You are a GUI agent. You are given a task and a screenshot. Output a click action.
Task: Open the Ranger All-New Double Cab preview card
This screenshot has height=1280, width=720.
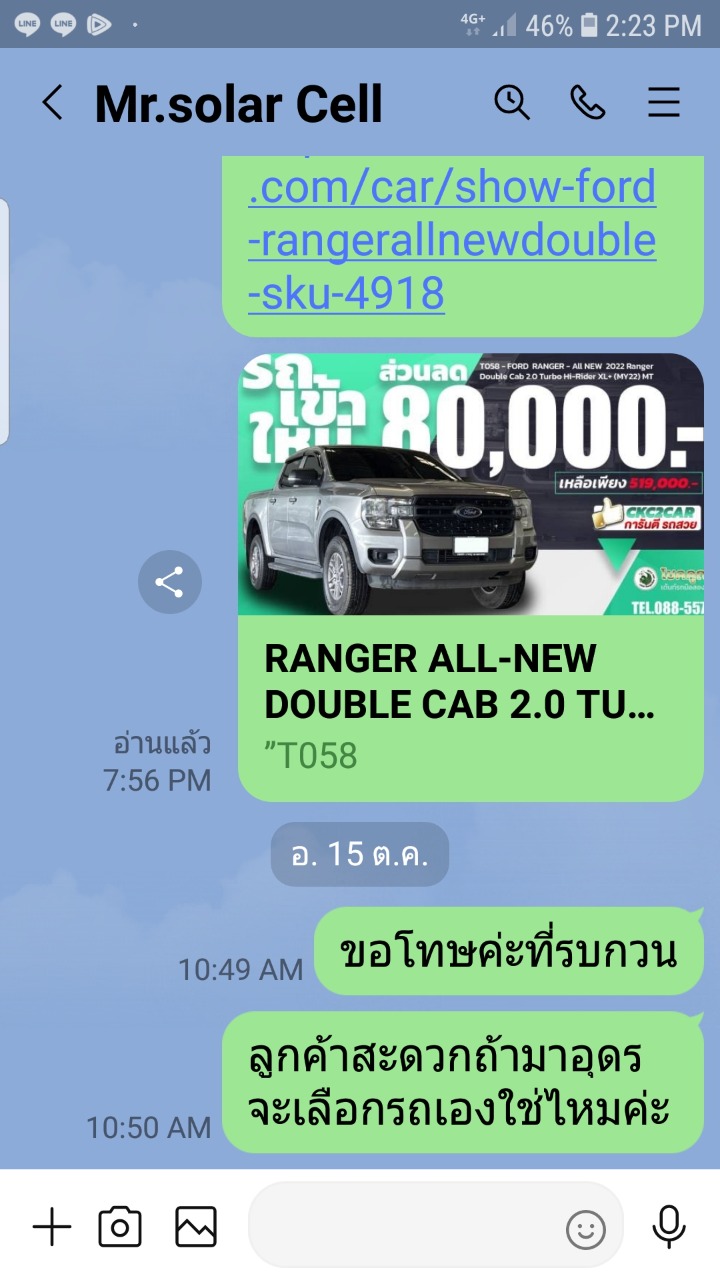tap(470, 576)
